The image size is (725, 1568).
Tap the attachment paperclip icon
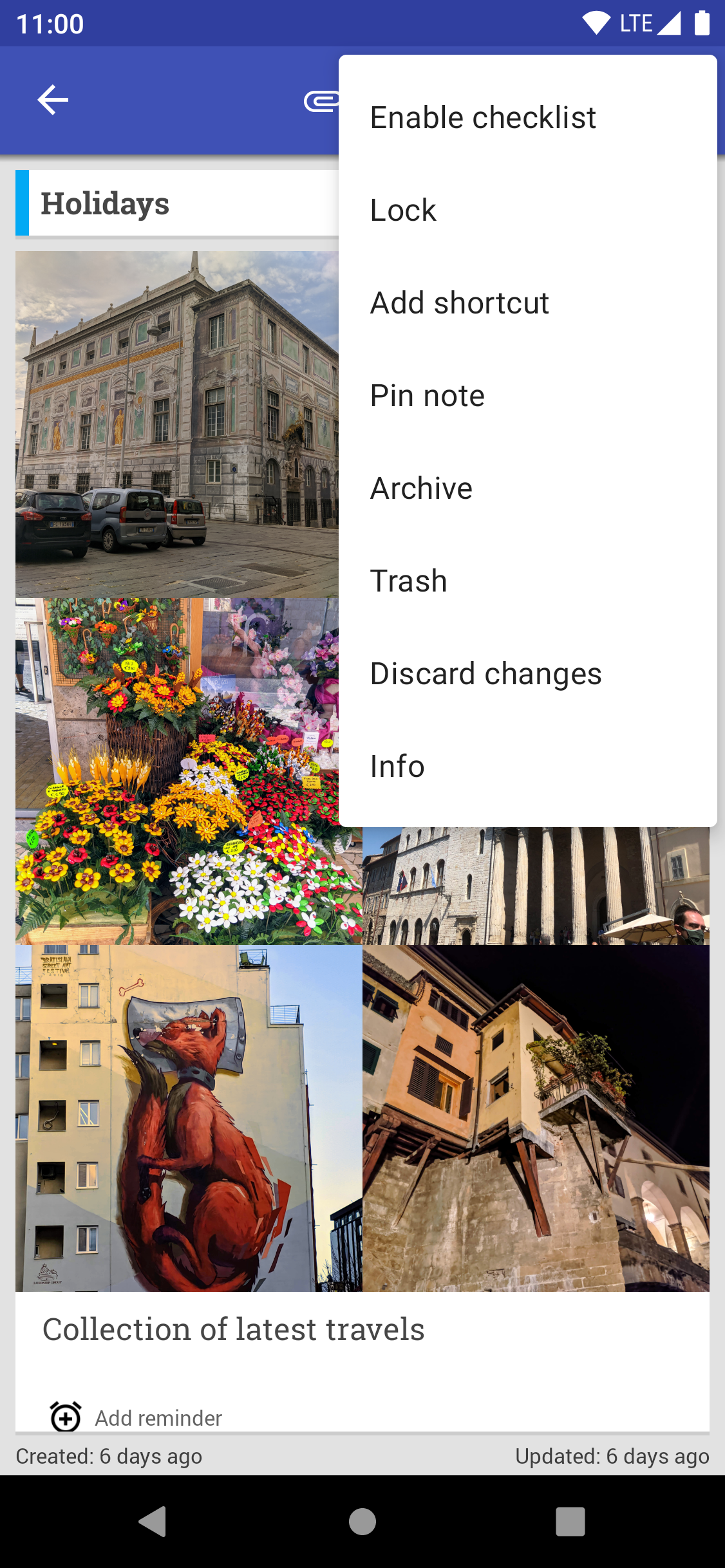(x=321, y=101)
